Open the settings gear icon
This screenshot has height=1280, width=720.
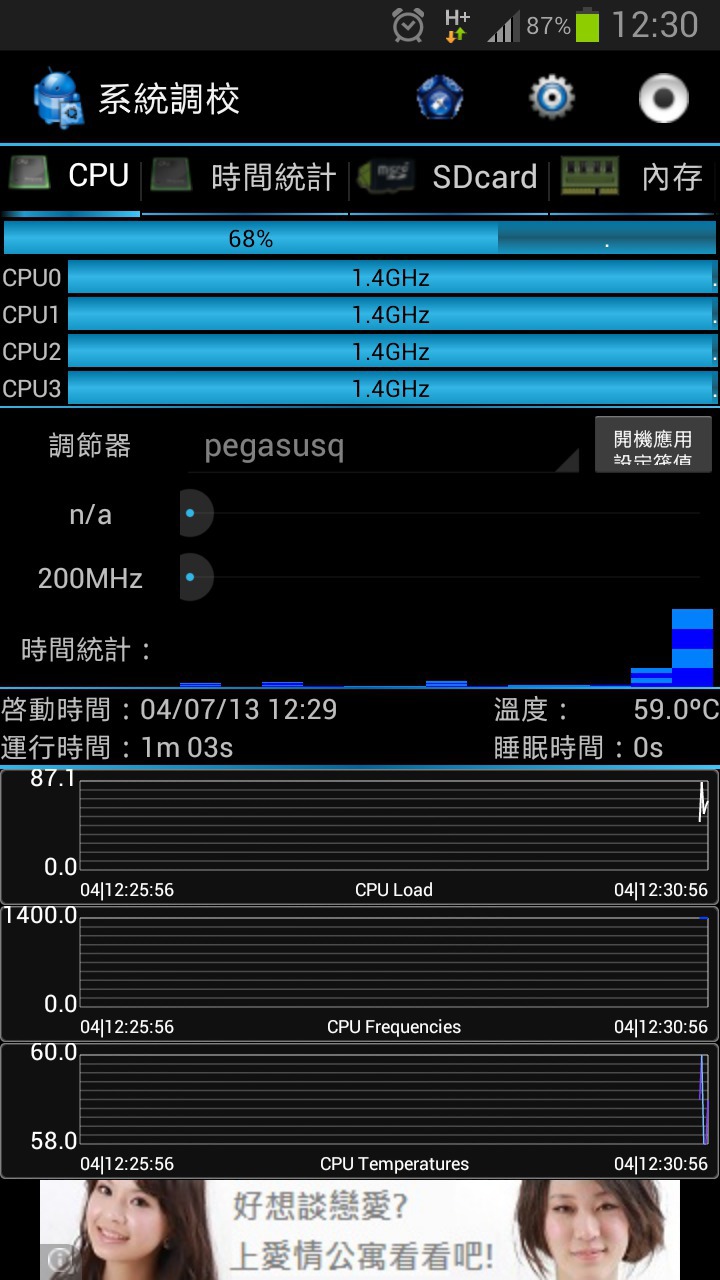[x=551, y=98]
